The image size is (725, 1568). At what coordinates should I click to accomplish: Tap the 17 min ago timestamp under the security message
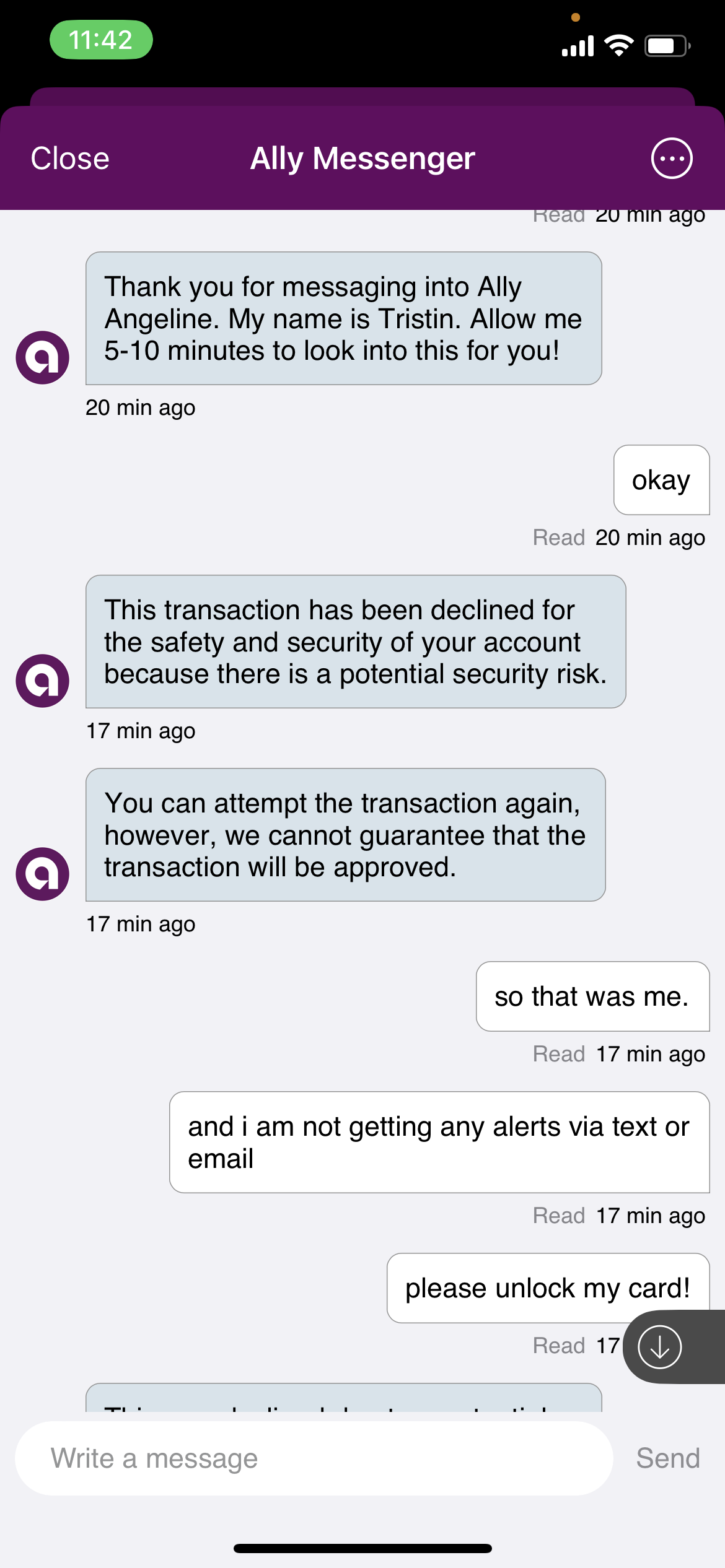pos(141,731)
